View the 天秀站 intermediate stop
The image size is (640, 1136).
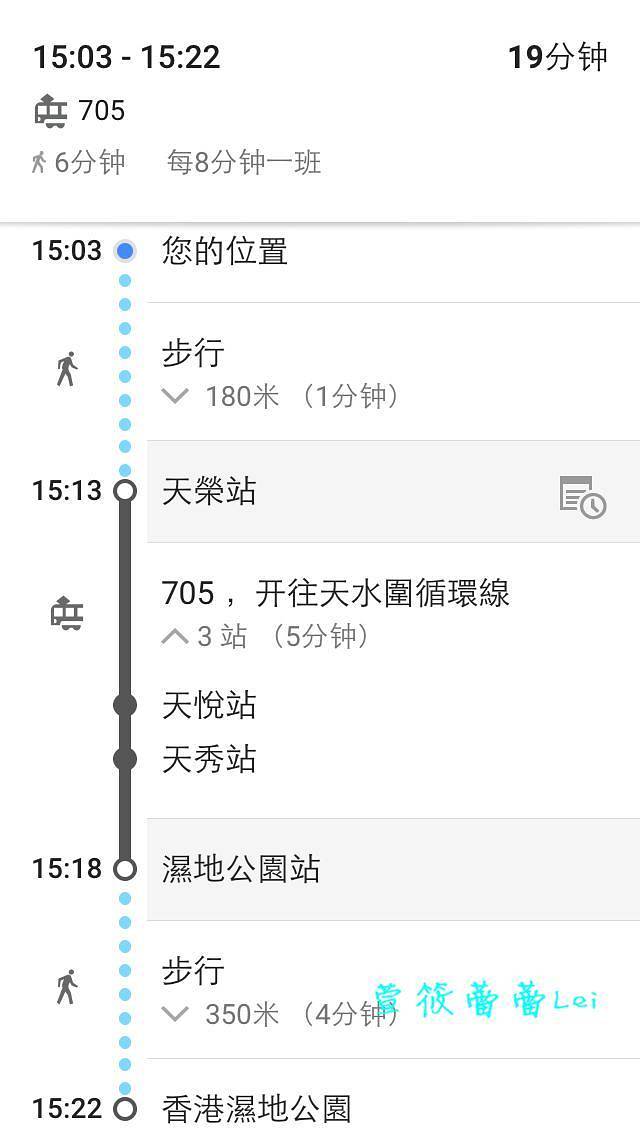click(x=209, y=760)
